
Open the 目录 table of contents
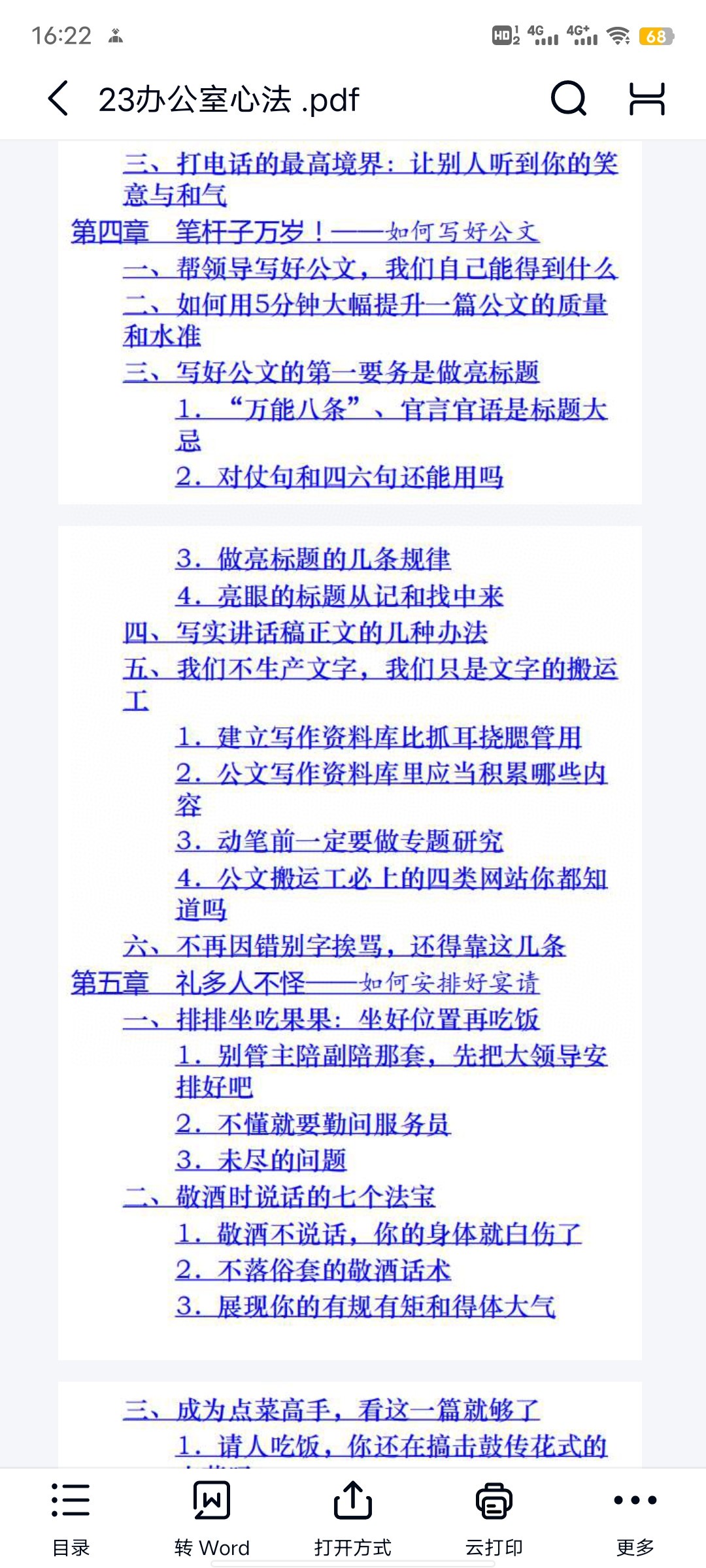[71, 1518]
